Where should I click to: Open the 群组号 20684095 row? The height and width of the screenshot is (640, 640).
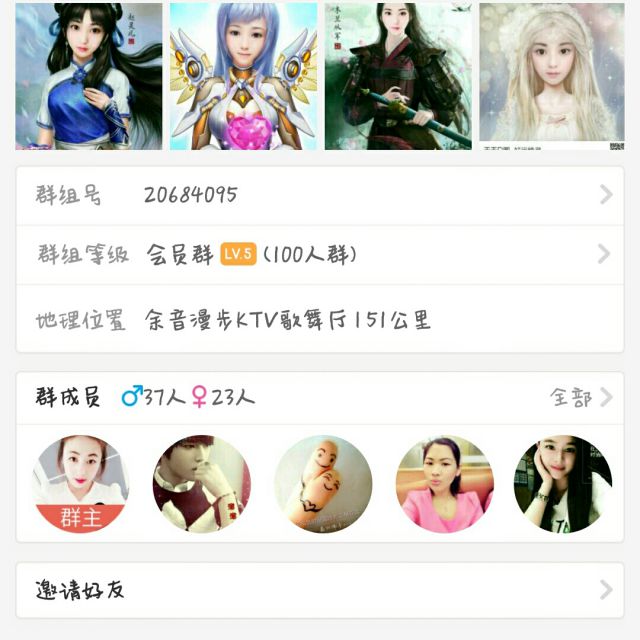click(x=320, y=195)
